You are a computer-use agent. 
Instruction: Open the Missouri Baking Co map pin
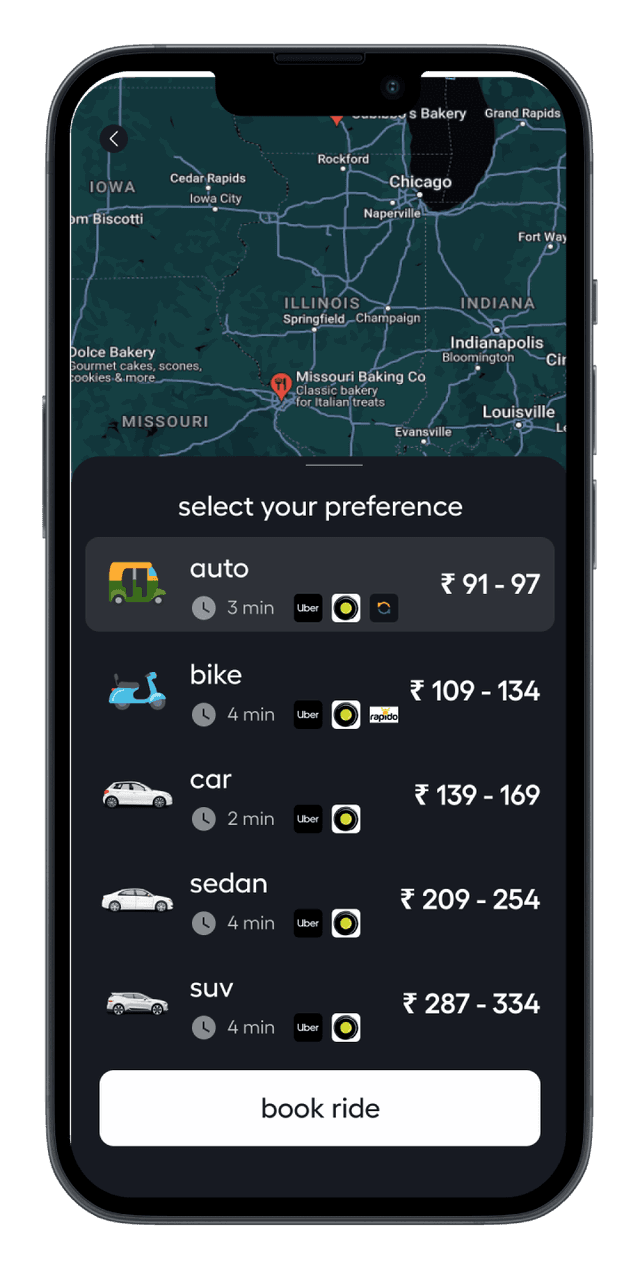coord(282,384)
